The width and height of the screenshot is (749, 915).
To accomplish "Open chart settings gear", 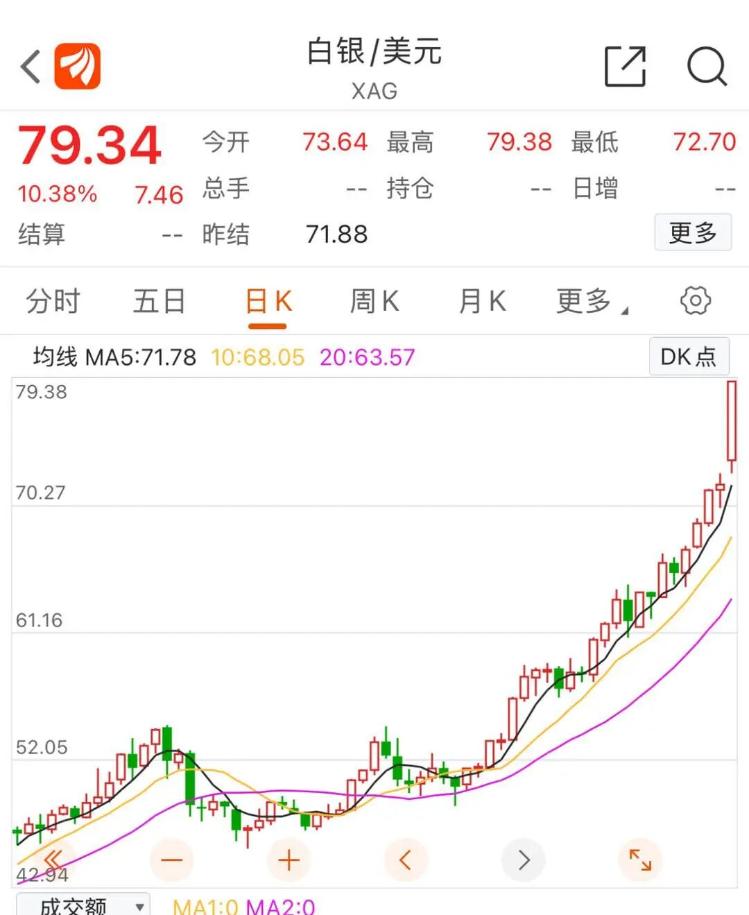I will click(x=695, y=301).
